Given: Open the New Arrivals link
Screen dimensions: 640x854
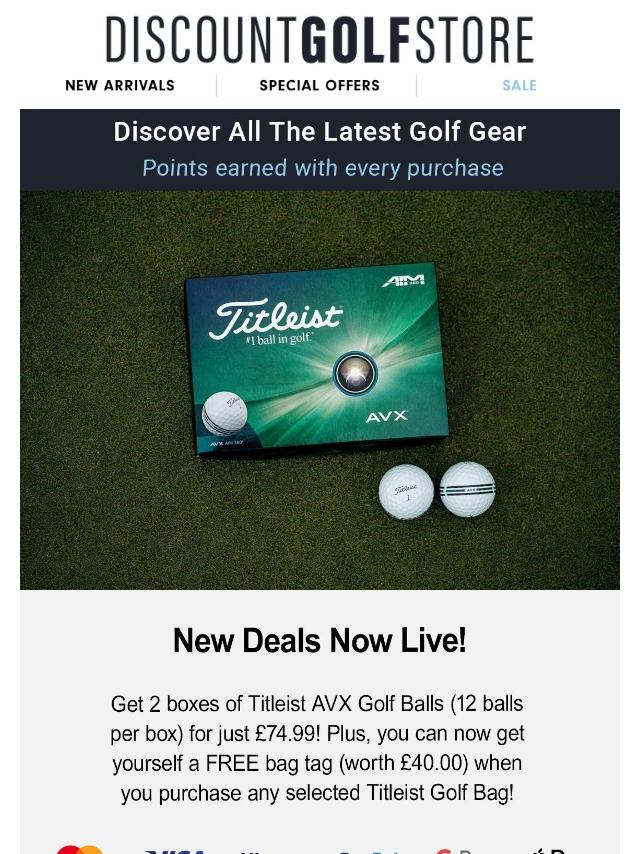Looking at the screenshot, I should point(120,86).
